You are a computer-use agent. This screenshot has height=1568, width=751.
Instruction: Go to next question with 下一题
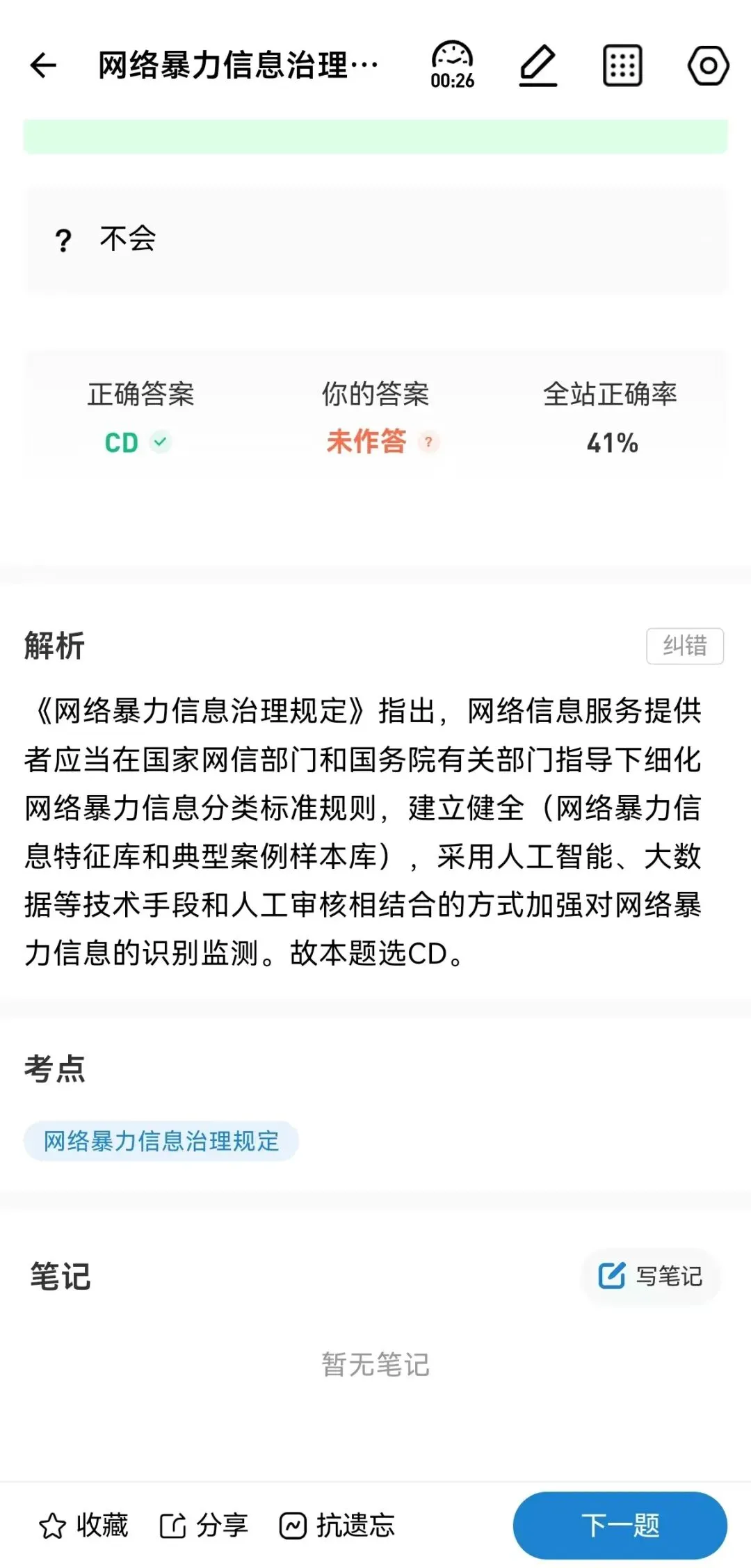(620, 1525)
